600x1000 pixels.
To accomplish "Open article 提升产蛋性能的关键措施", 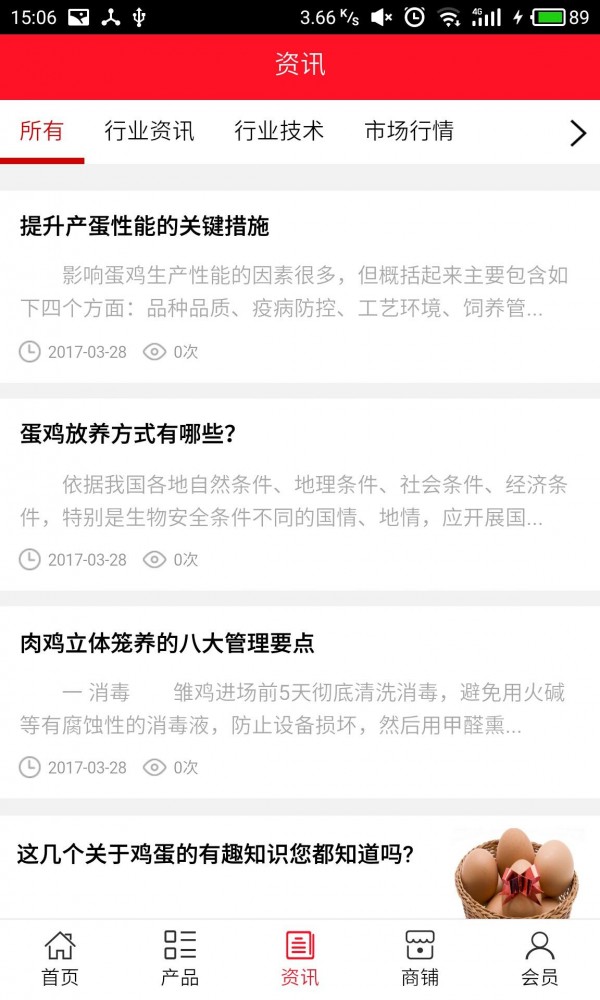I will click(x=145, y=226).
